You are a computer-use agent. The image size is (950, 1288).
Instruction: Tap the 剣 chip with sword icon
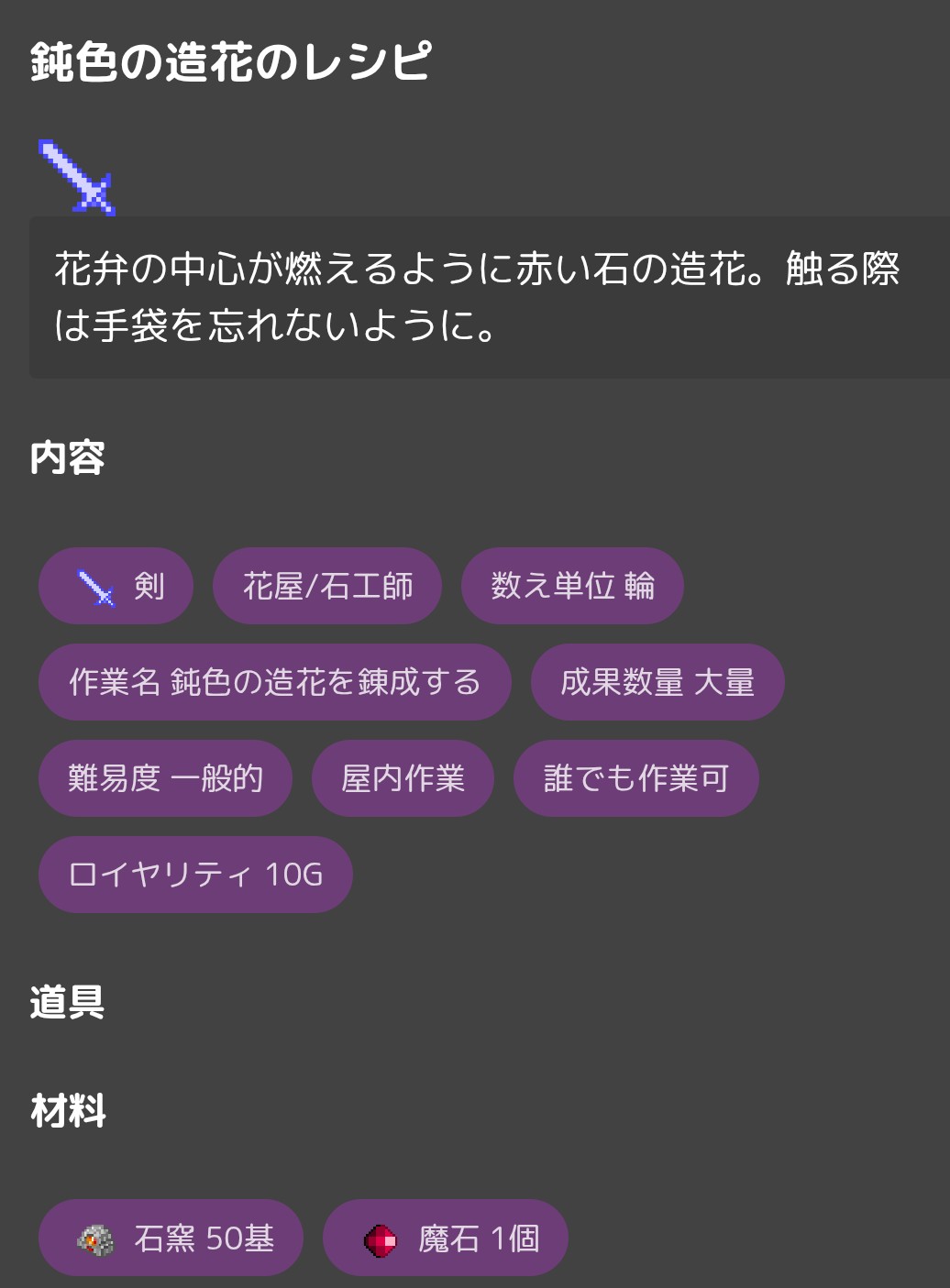(x=116, y=586)
